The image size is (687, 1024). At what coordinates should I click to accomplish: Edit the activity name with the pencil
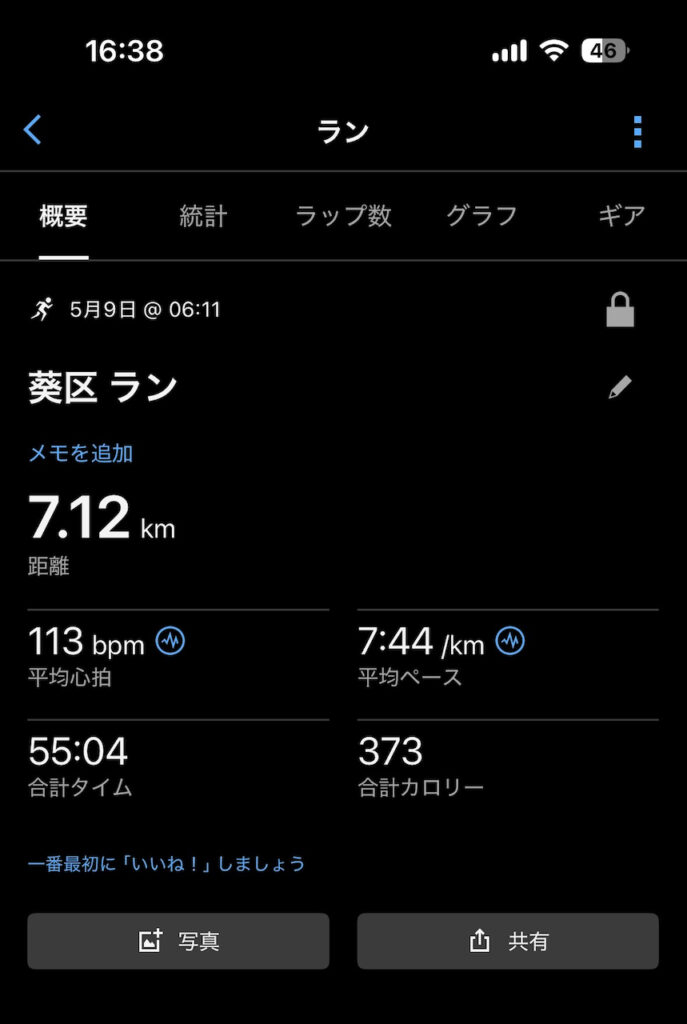(x=620, y=387)
